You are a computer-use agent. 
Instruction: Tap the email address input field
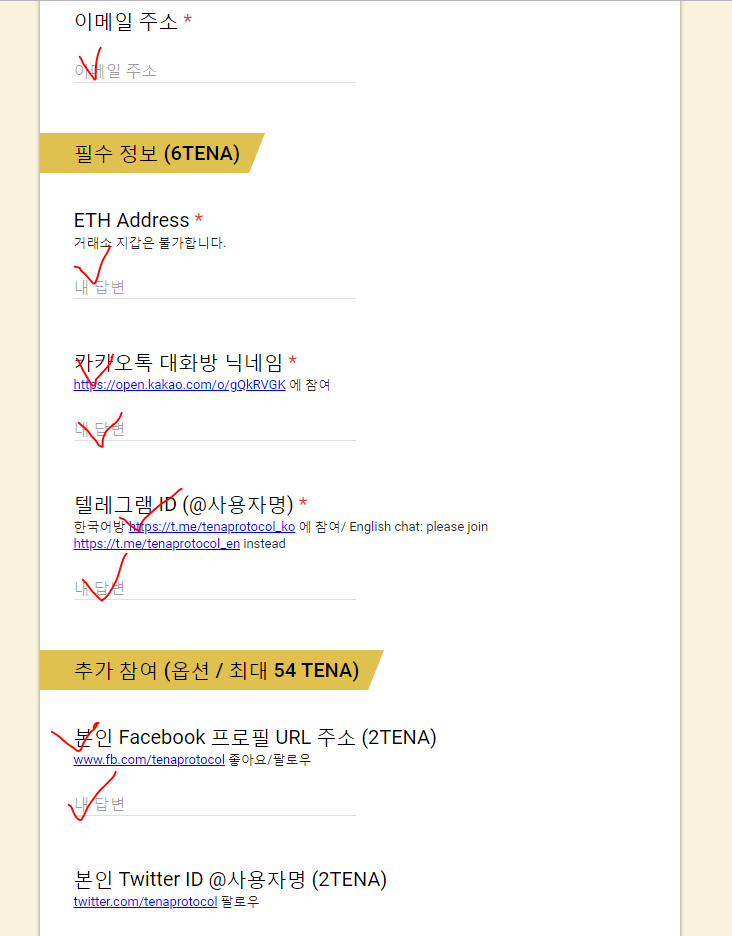point(214,71)
